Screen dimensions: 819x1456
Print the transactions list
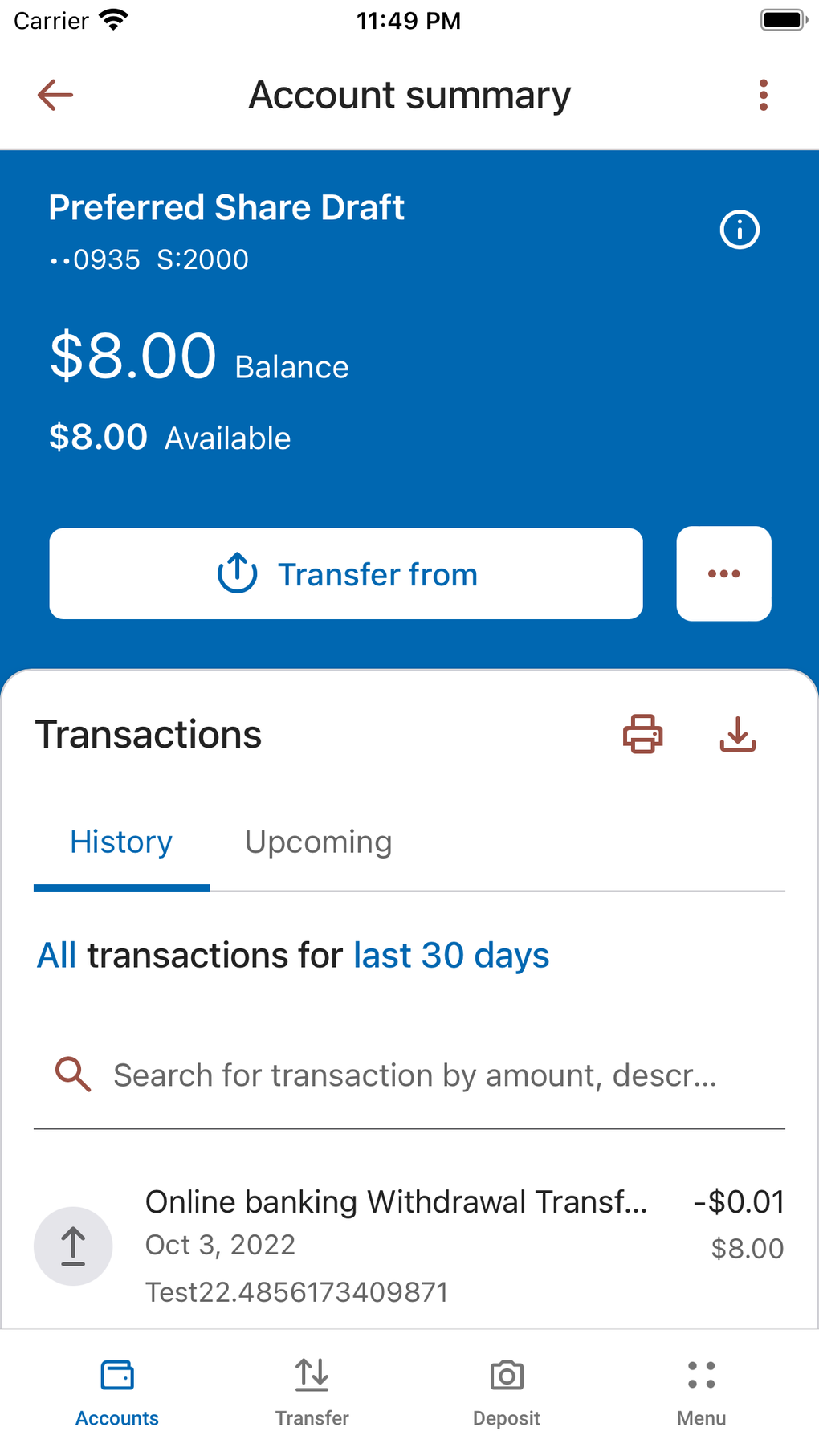pos(642,734)
